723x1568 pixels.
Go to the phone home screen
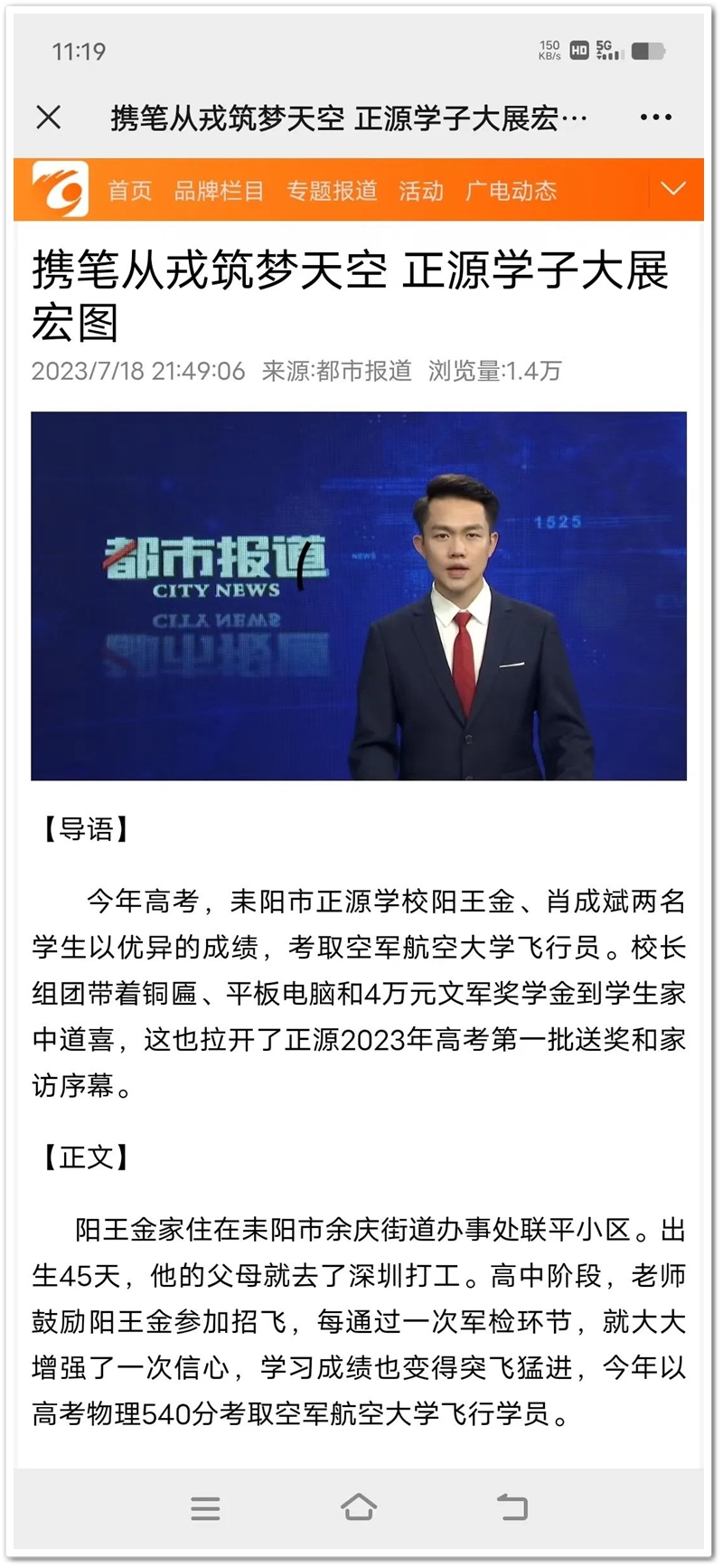[x=359, y=1507]
